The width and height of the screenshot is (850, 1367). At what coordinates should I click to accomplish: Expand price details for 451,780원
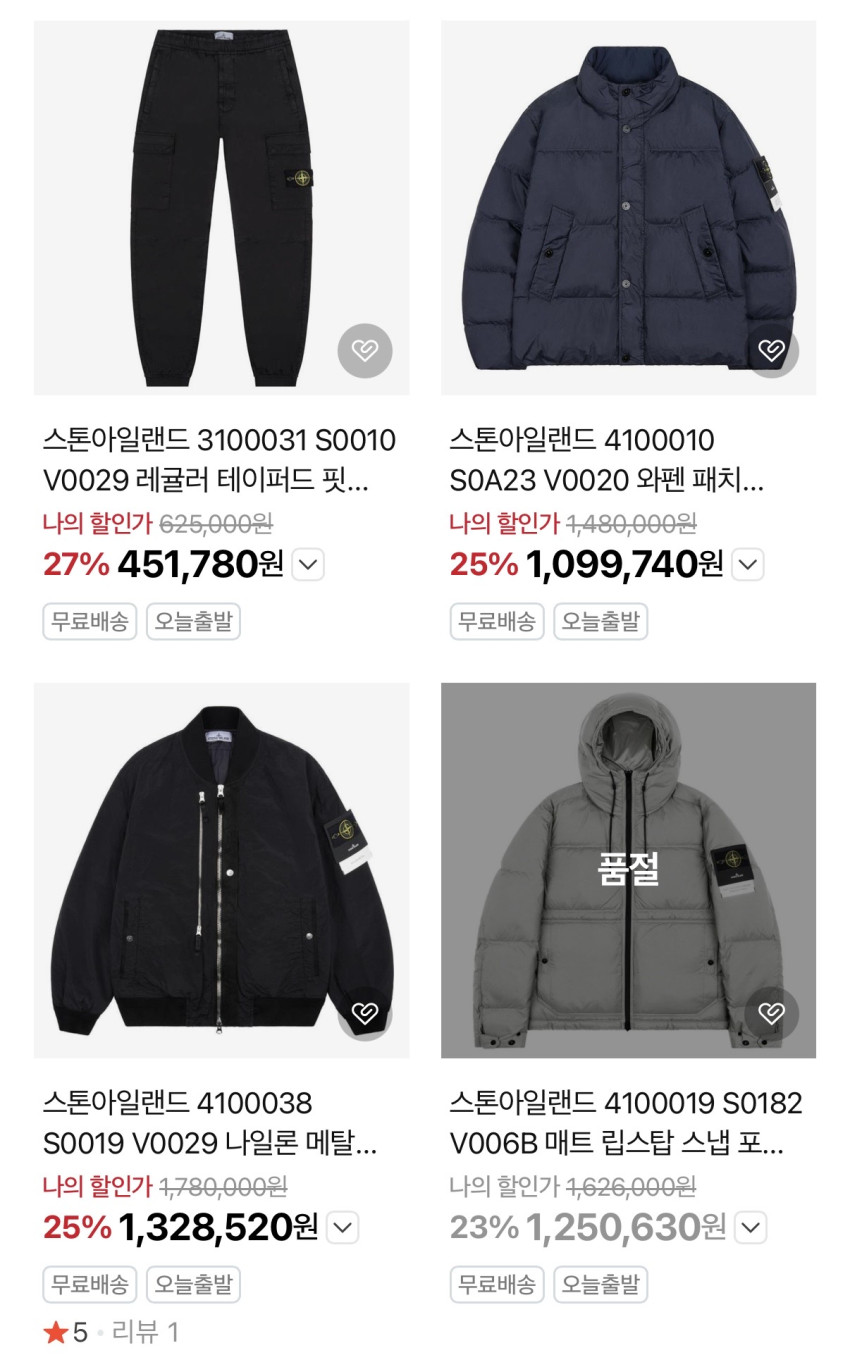[x=308, y=565]
